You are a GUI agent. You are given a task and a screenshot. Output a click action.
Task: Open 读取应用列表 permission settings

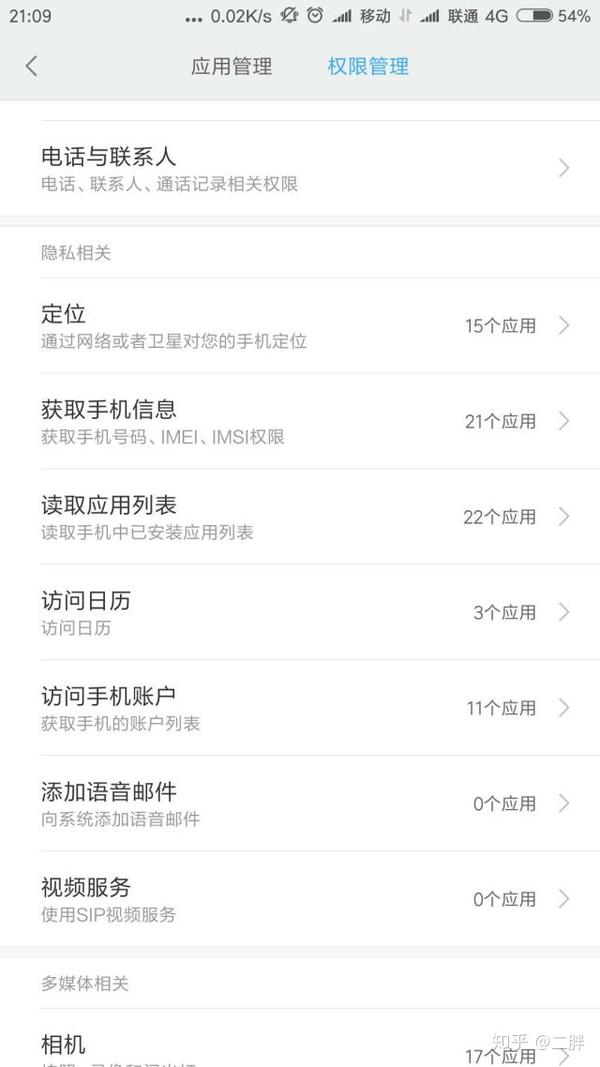click(x=300, y=516)
